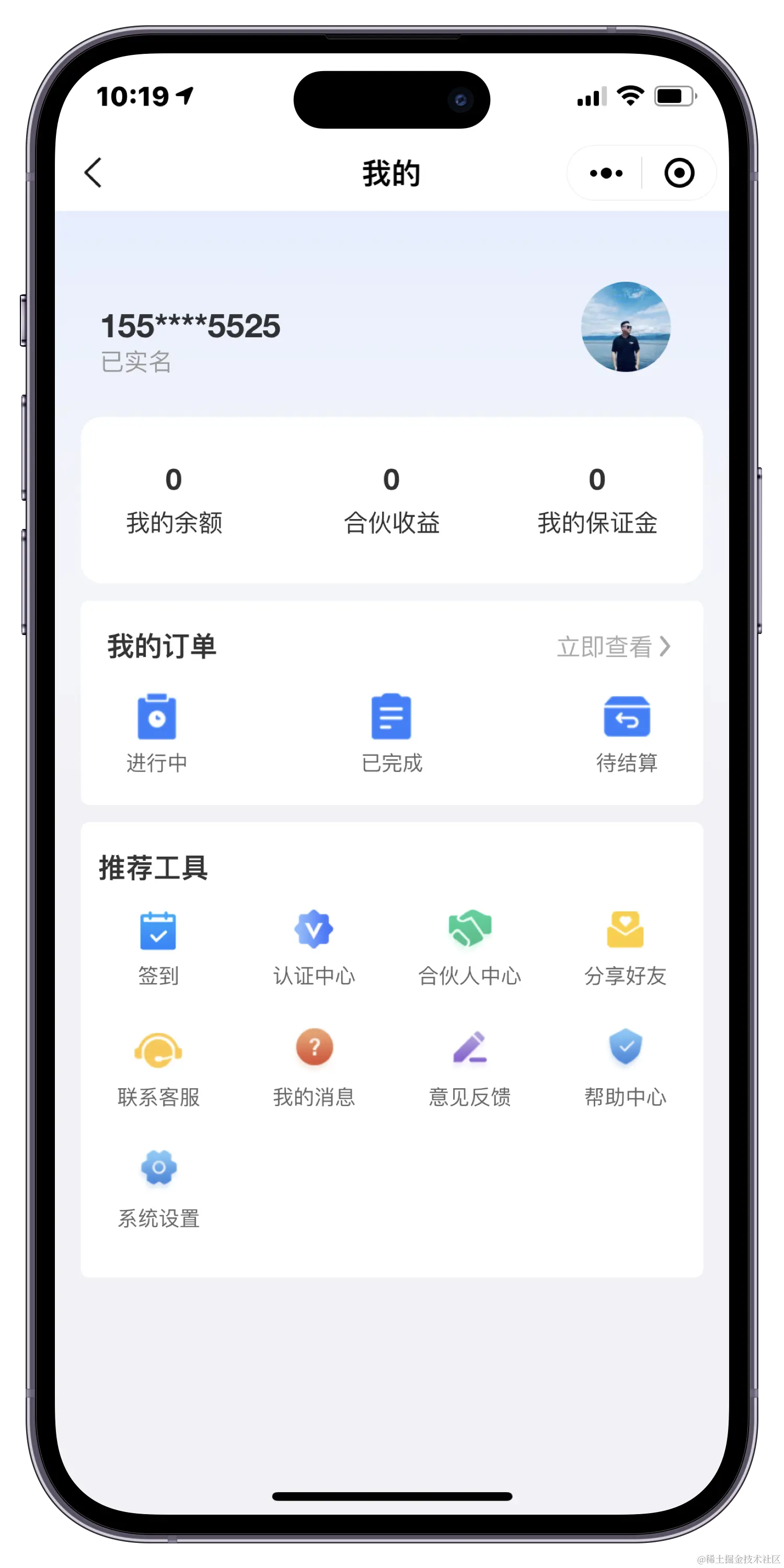The height and width of the screenshot is (1568, 784).
Task: Open 进行中 orders
Action: click(x=157, y=733)
